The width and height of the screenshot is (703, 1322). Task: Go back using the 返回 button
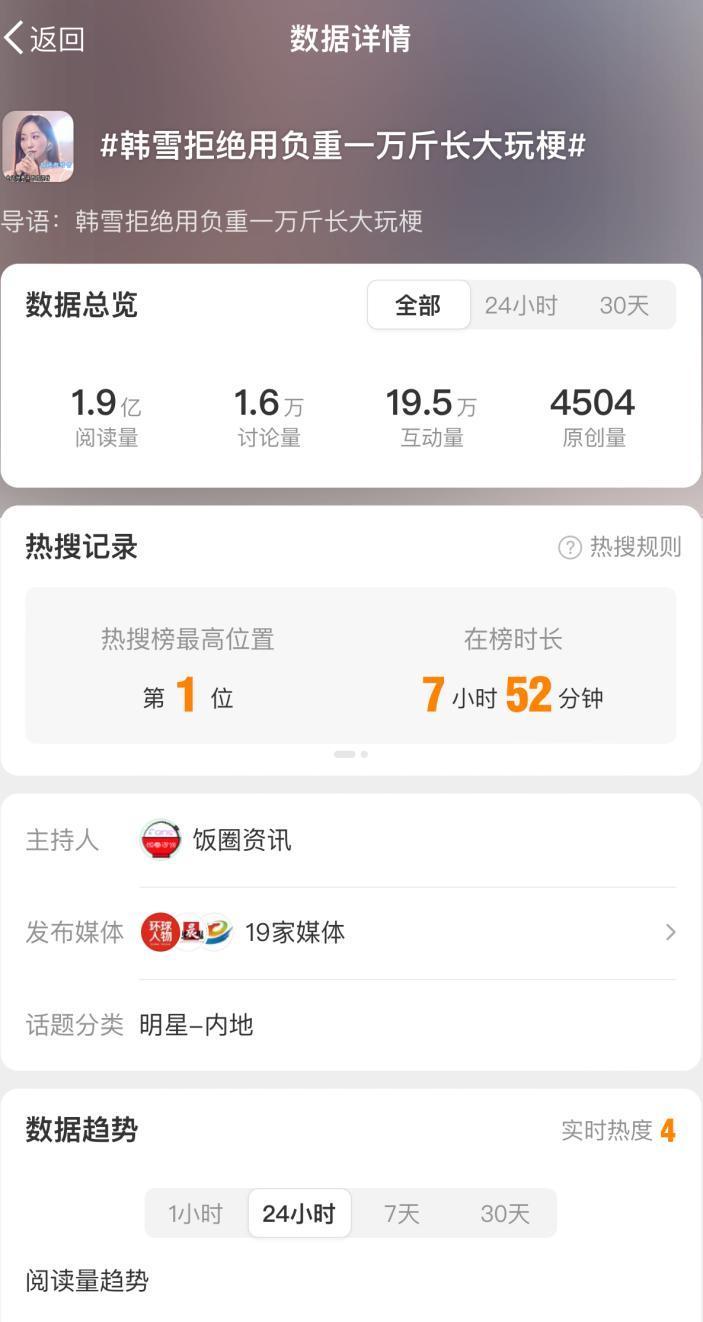click(x=45, y=39)
